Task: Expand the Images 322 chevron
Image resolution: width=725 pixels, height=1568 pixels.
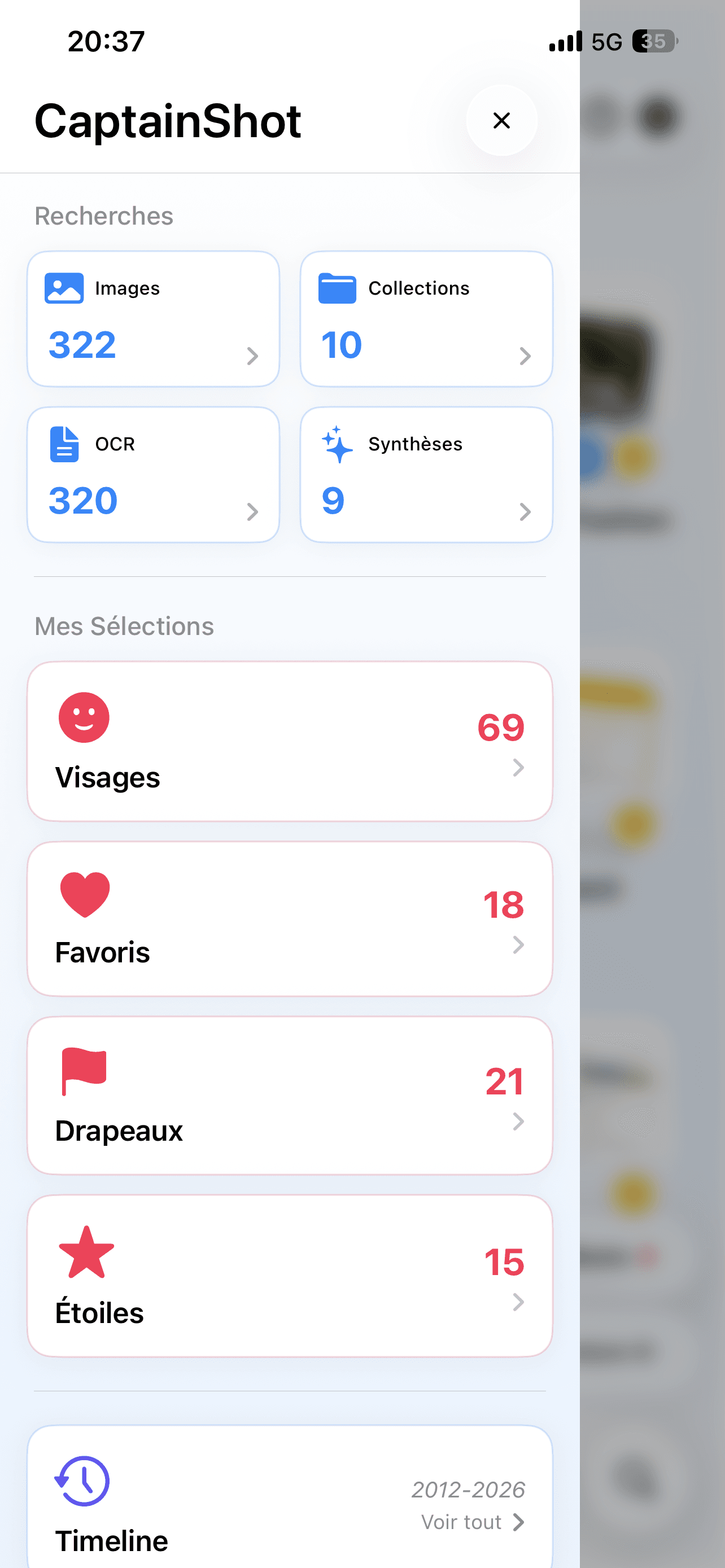Action: click(253, 356)
